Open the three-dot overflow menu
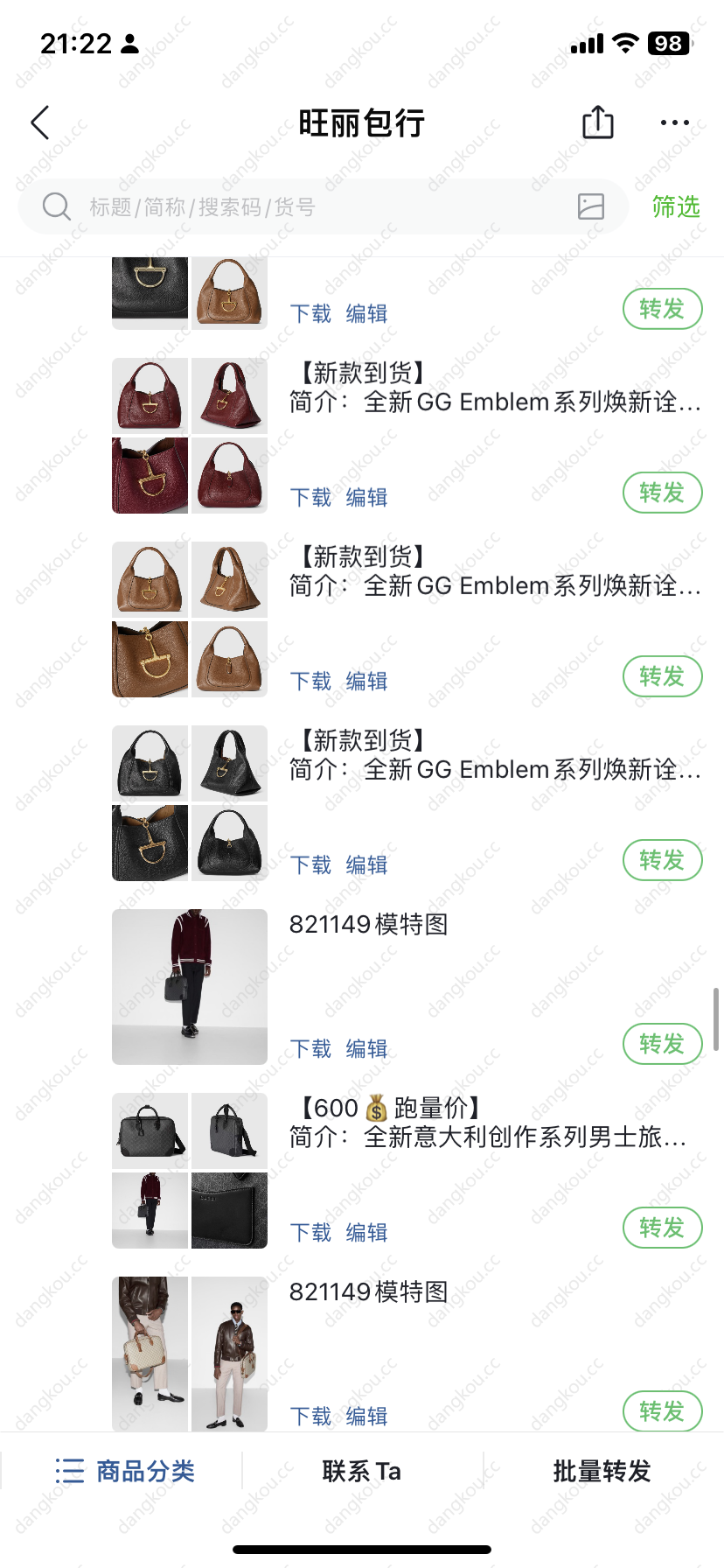Image resolution: width=724 pixels, height=1568 pixels. (674, 122)
